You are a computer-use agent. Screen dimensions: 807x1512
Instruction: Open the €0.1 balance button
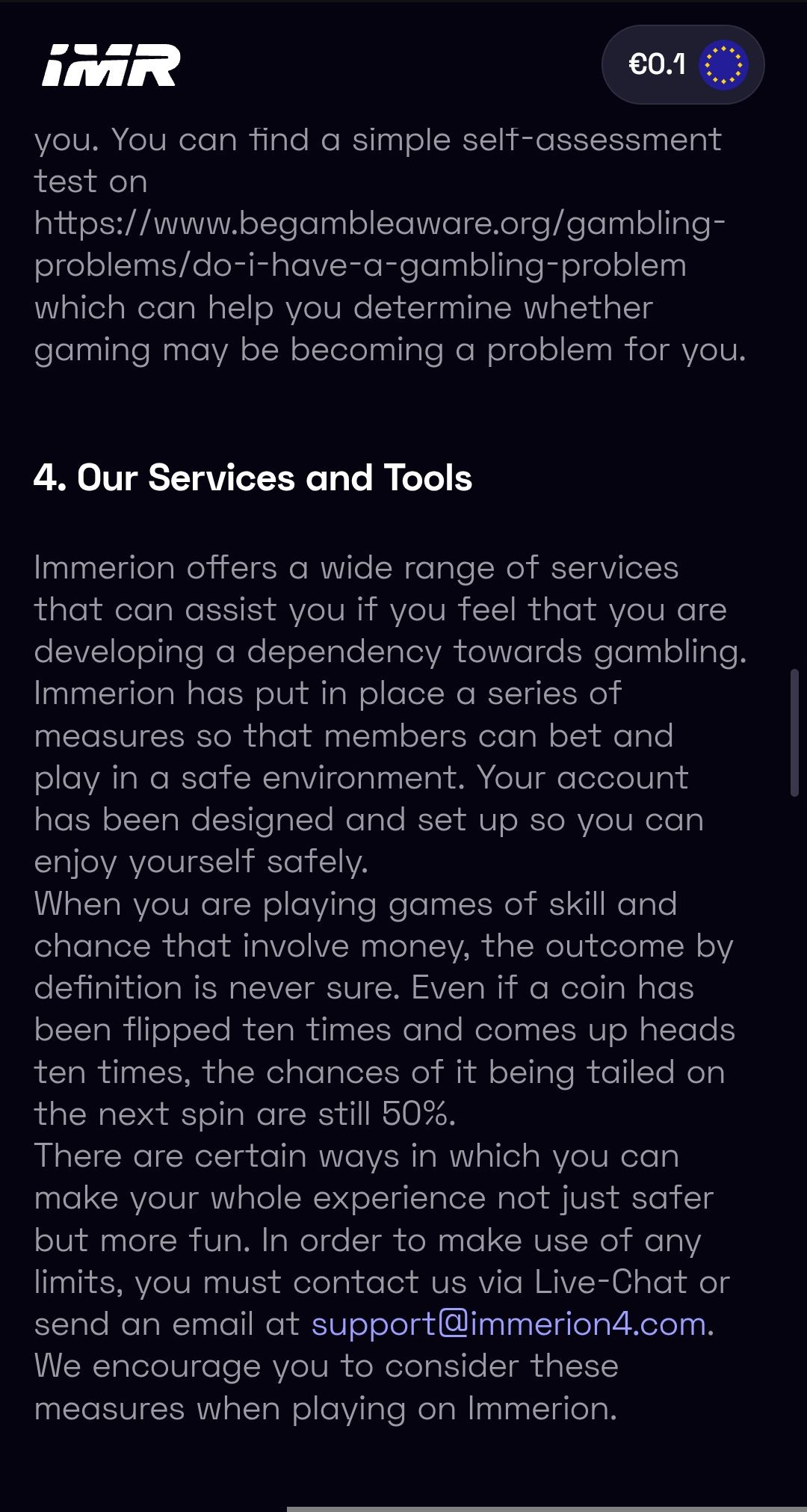click(x=682, y=64)
